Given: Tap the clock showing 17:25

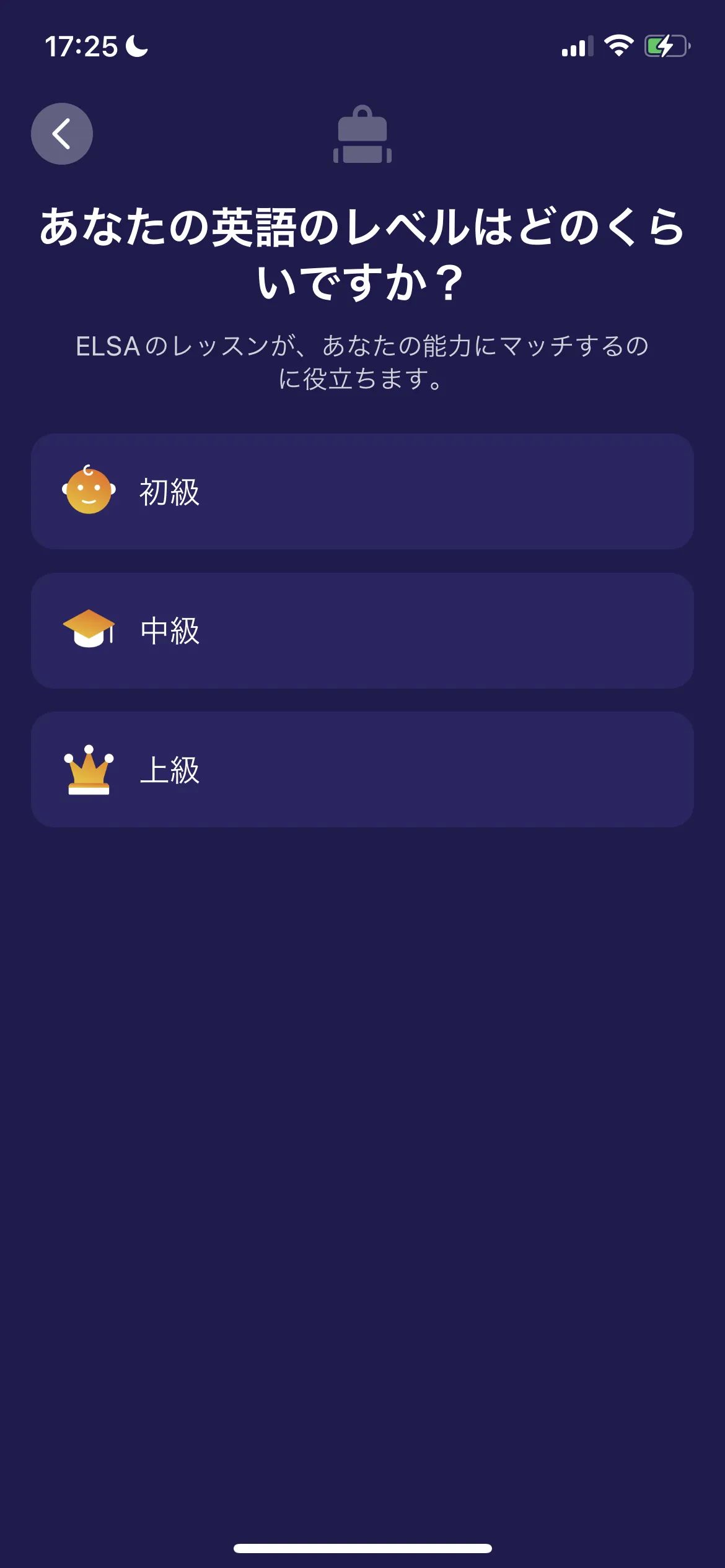Looking at the screenshot, I should point(82,45).
